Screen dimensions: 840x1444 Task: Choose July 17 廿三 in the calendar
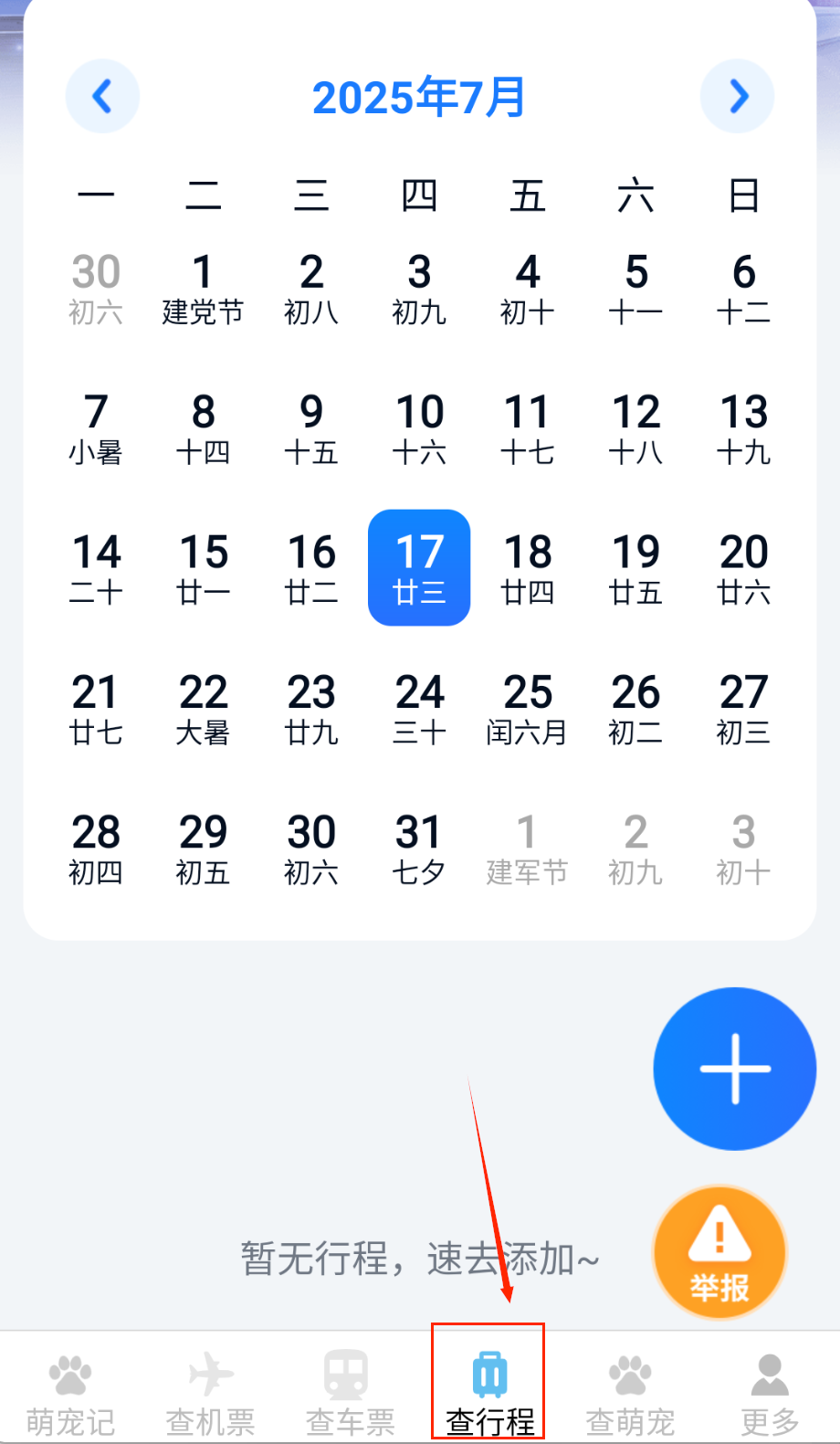[x=419, y=568]
